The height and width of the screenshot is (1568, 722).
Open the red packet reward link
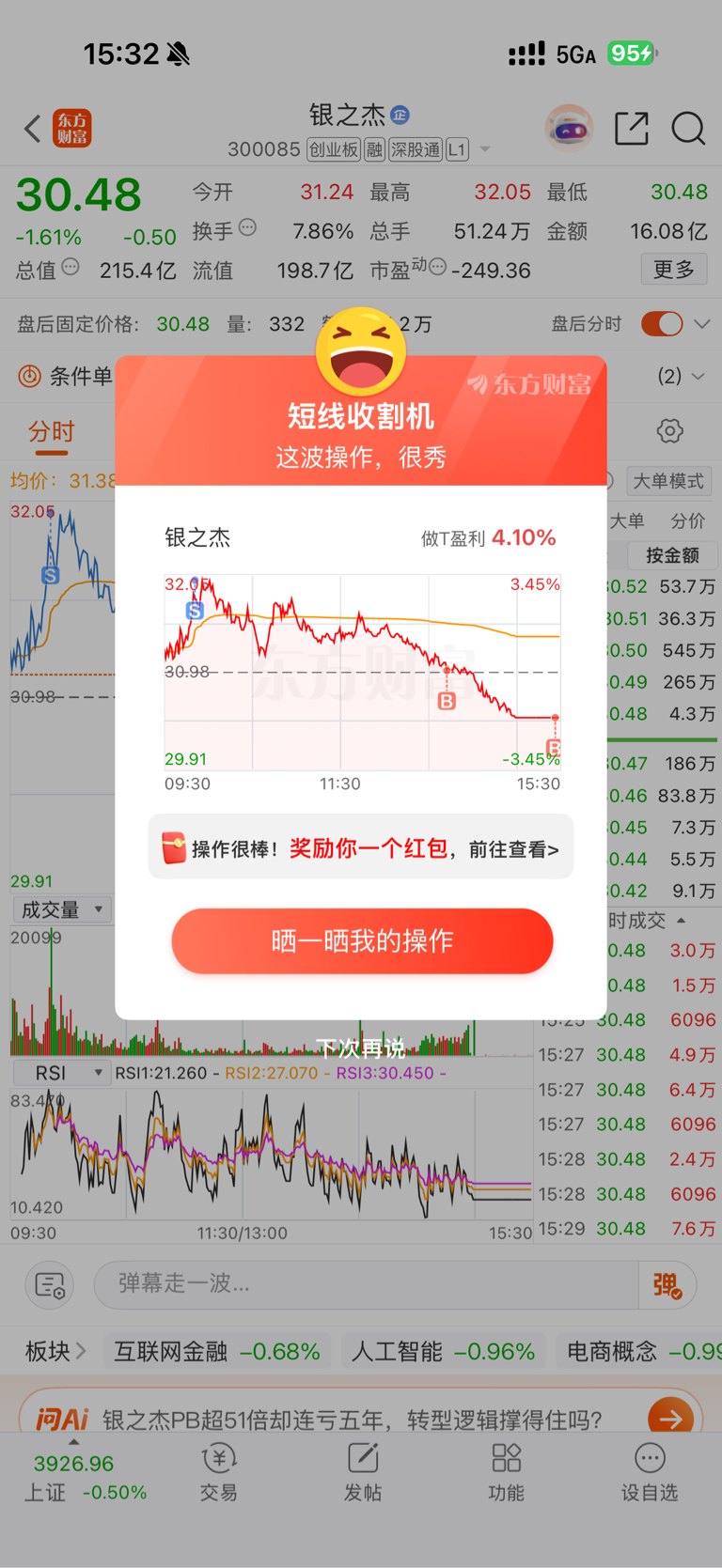tap(361, 847)
